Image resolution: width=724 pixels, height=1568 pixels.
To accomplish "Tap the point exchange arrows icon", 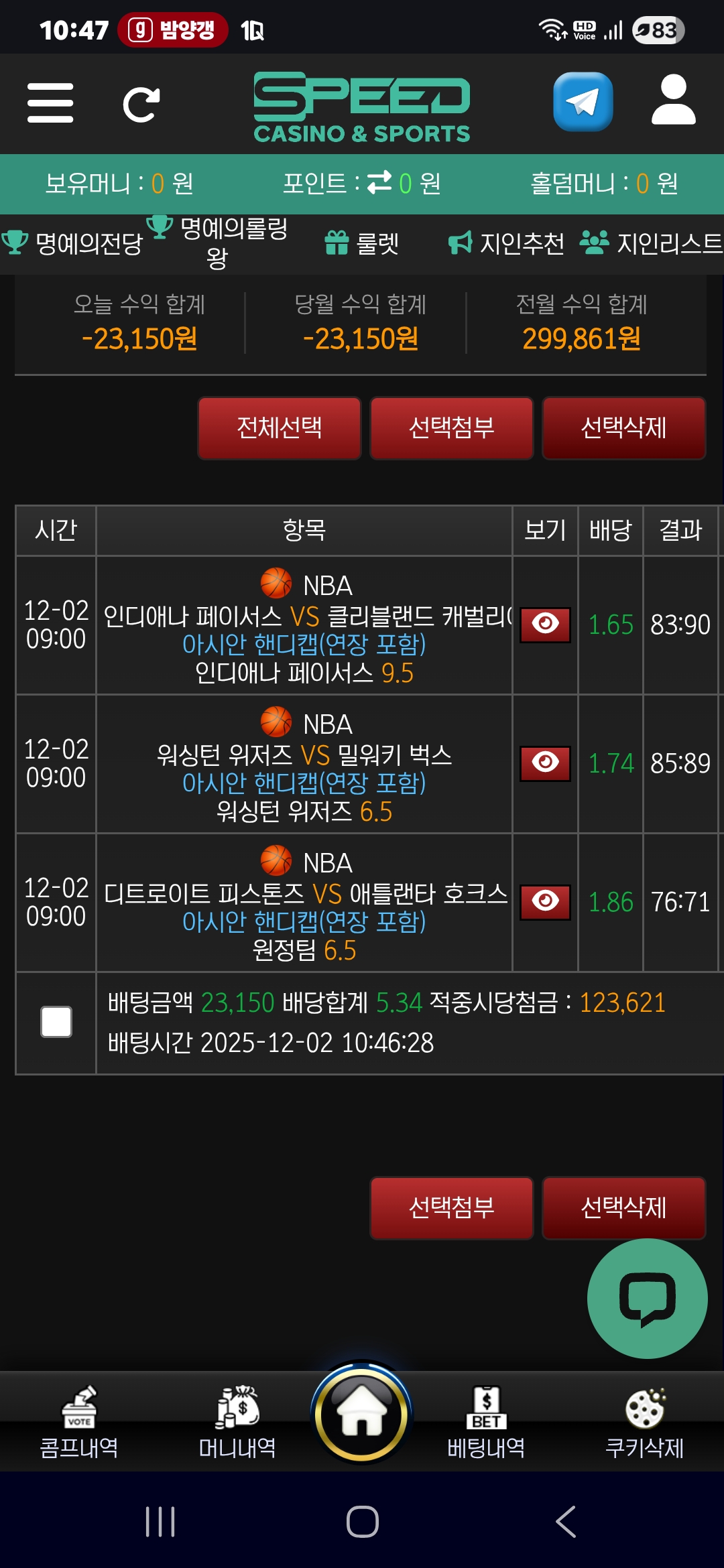I will point(379,182).
